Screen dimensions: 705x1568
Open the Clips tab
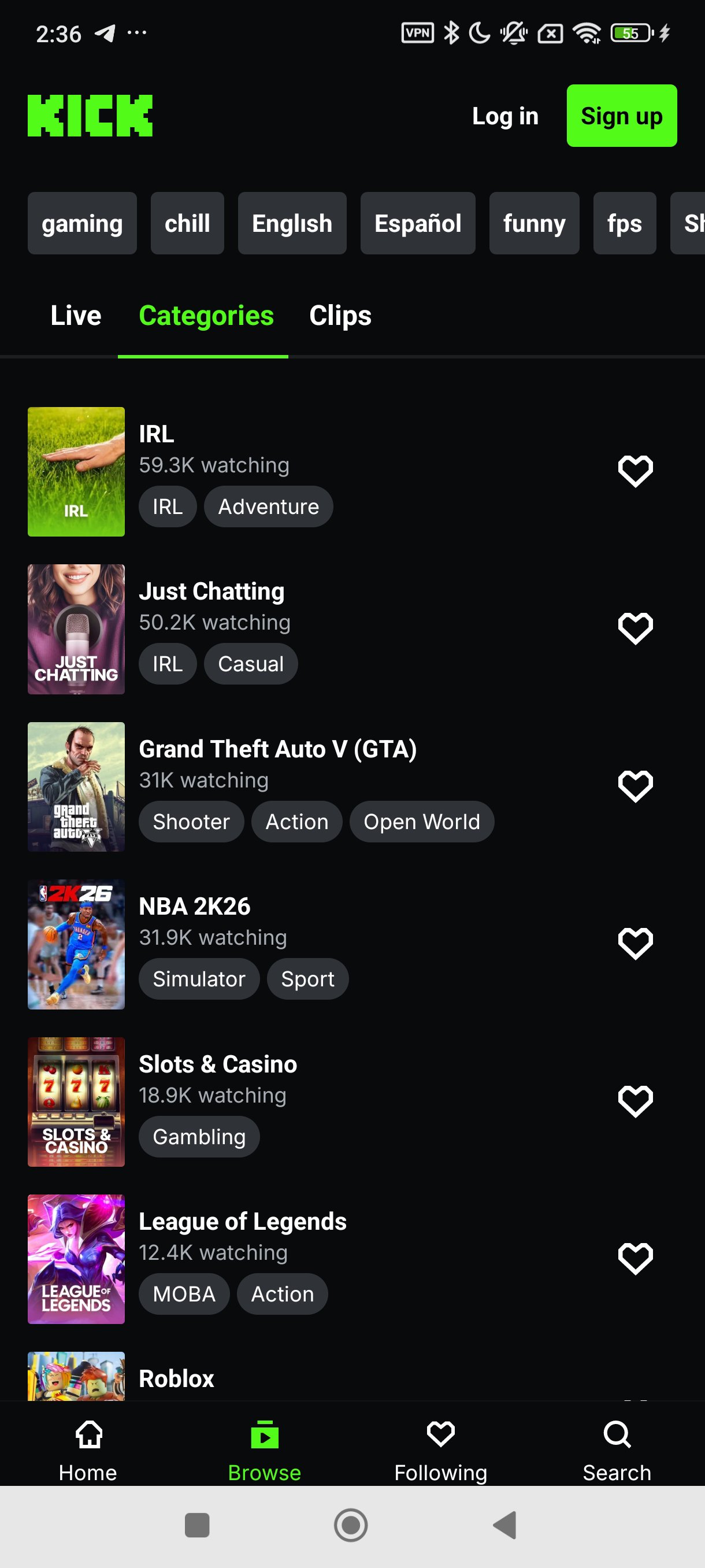[339, 316]
